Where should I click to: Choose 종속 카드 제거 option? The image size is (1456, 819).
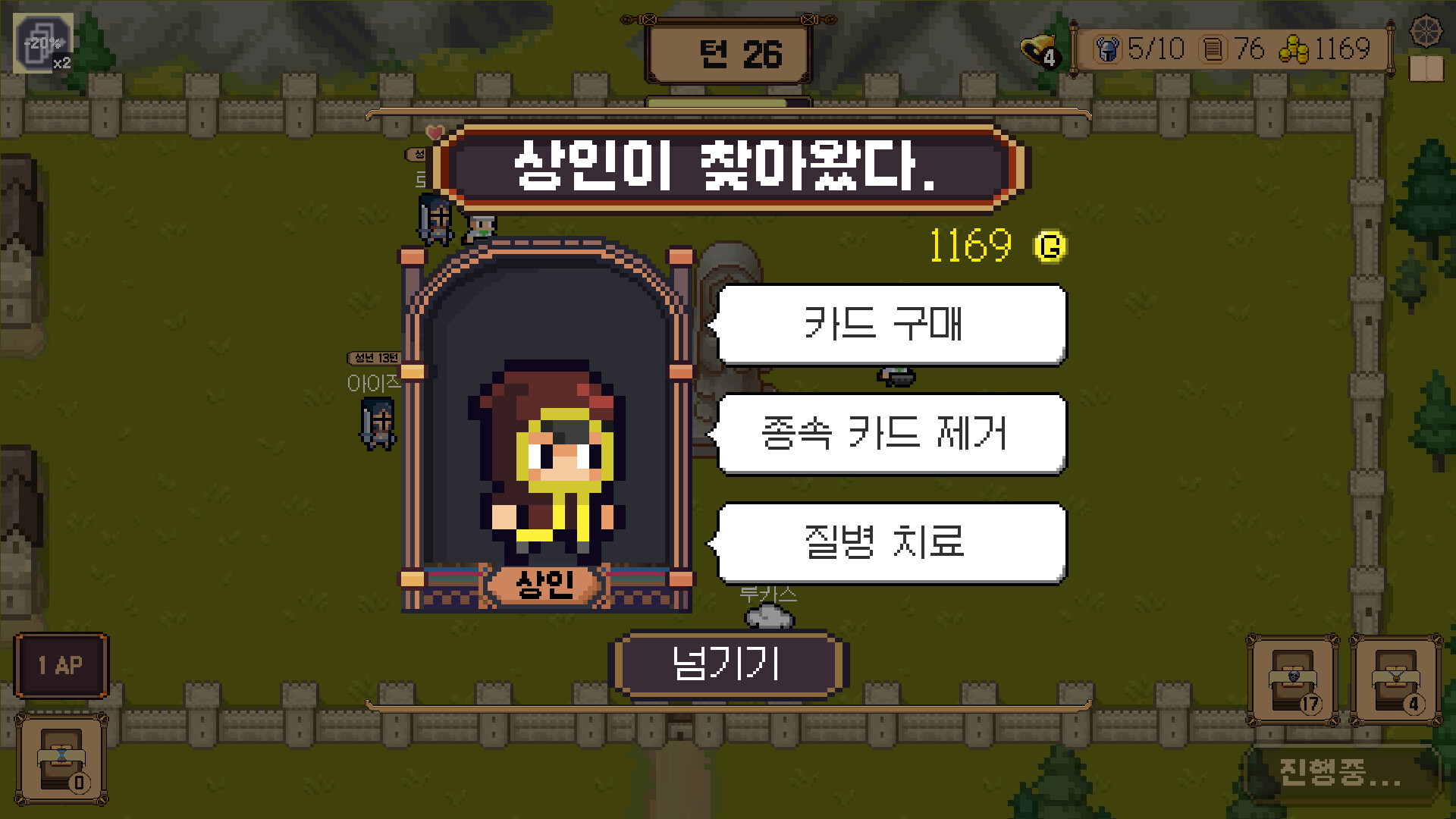(x=891, y=434)
